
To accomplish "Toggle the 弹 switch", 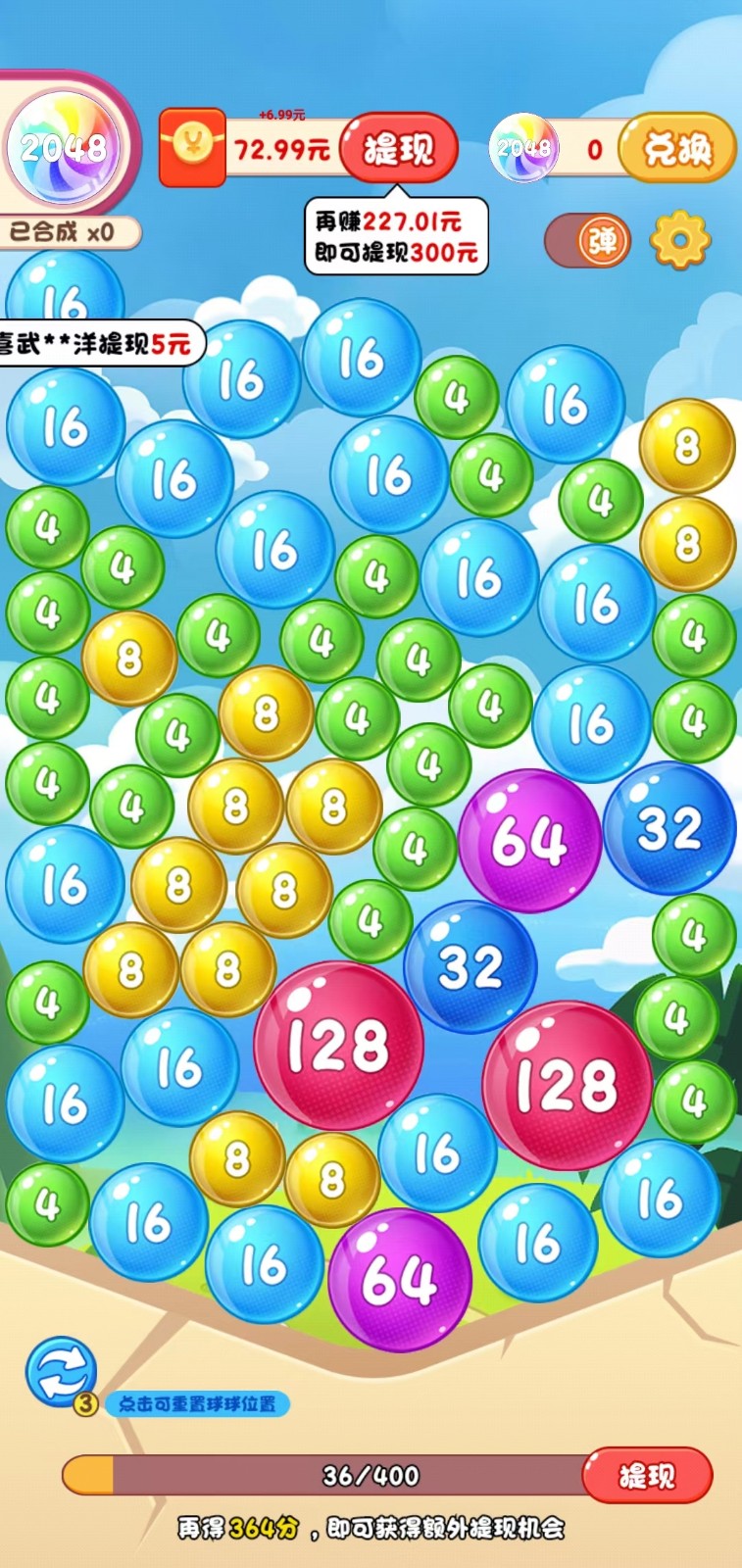I will click(x=588, y=240).
